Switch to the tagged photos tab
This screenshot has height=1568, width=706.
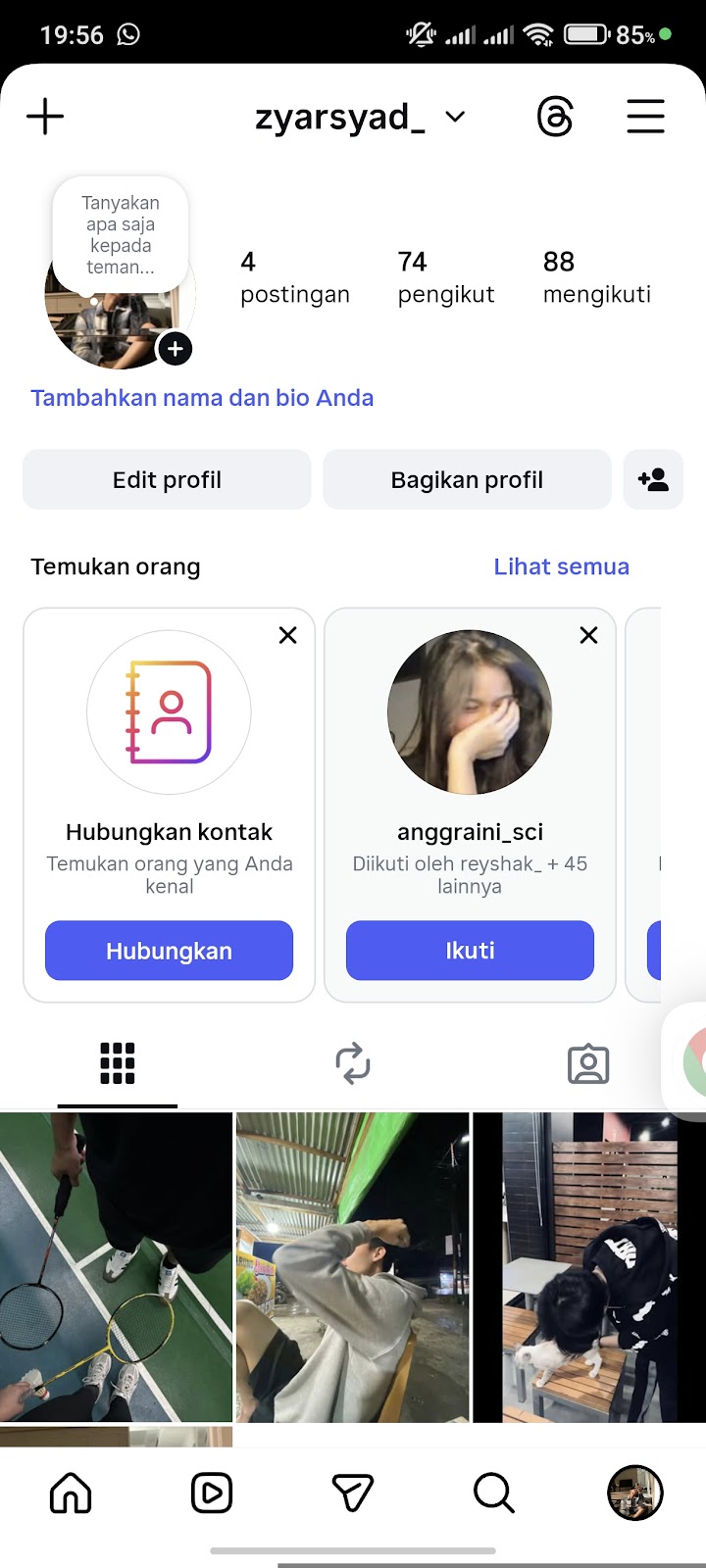tap(588, 1063)
